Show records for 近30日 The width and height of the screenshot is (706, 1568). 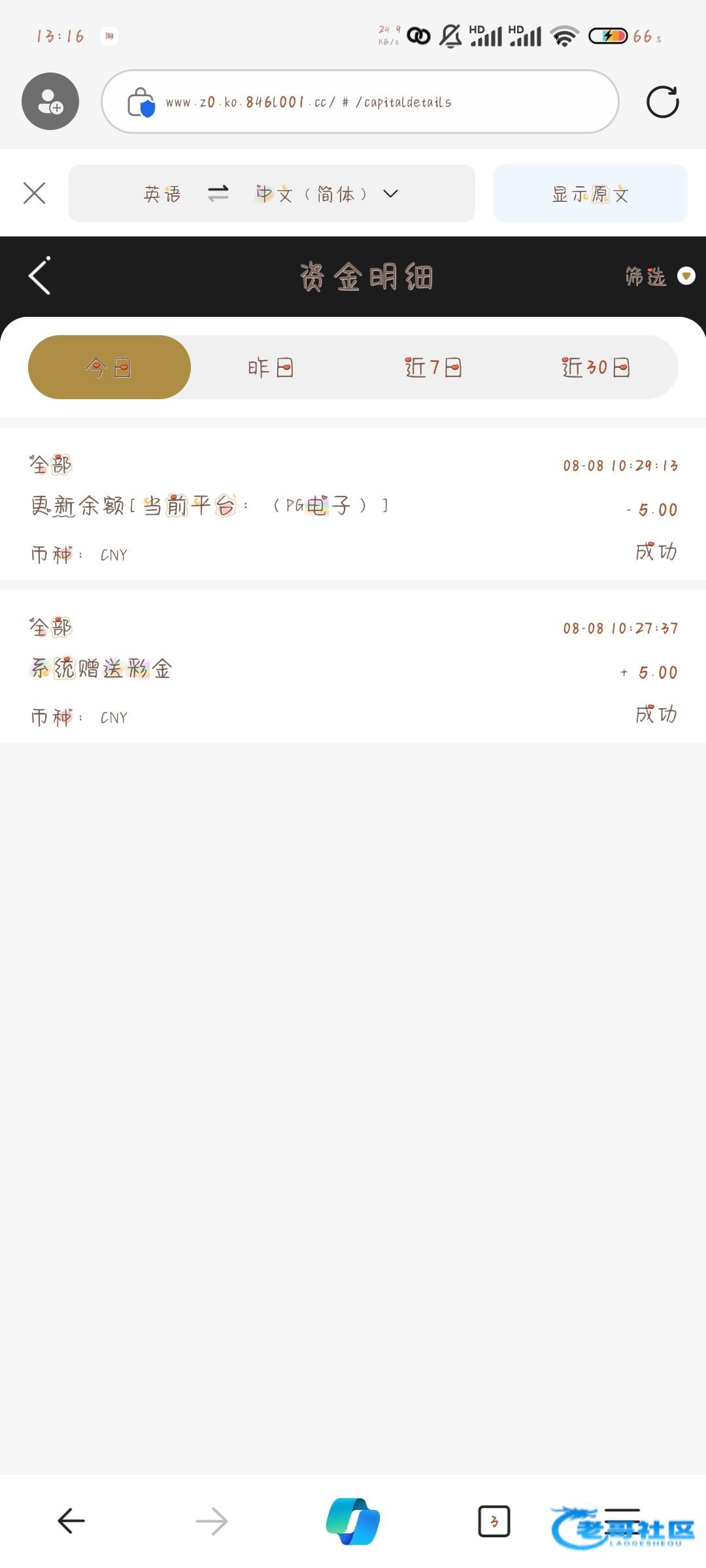click(x=596, y=367)
